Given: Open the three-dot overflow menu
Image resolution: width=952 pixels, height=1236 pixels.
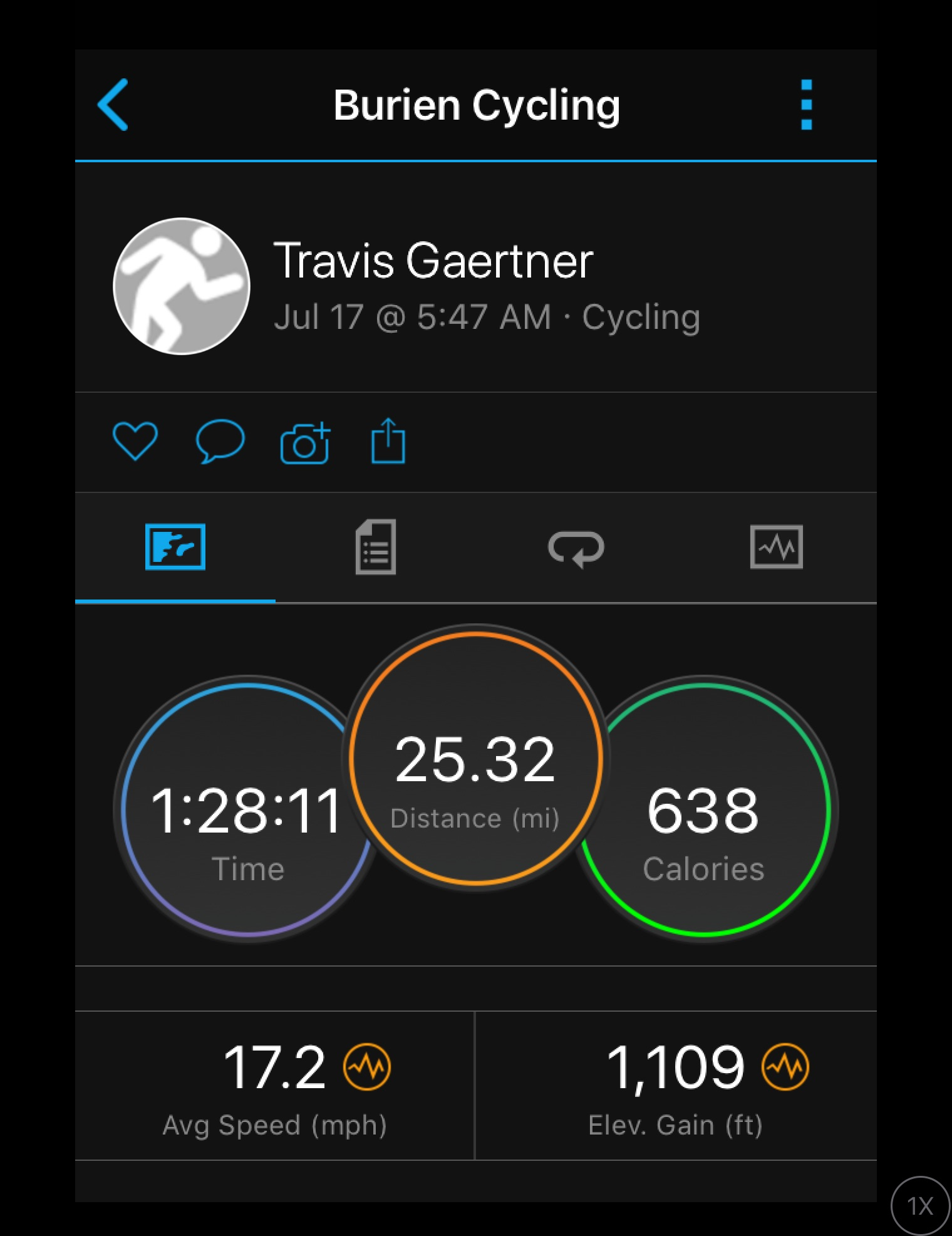Looking at the screenshot, I should pos(806,105).
